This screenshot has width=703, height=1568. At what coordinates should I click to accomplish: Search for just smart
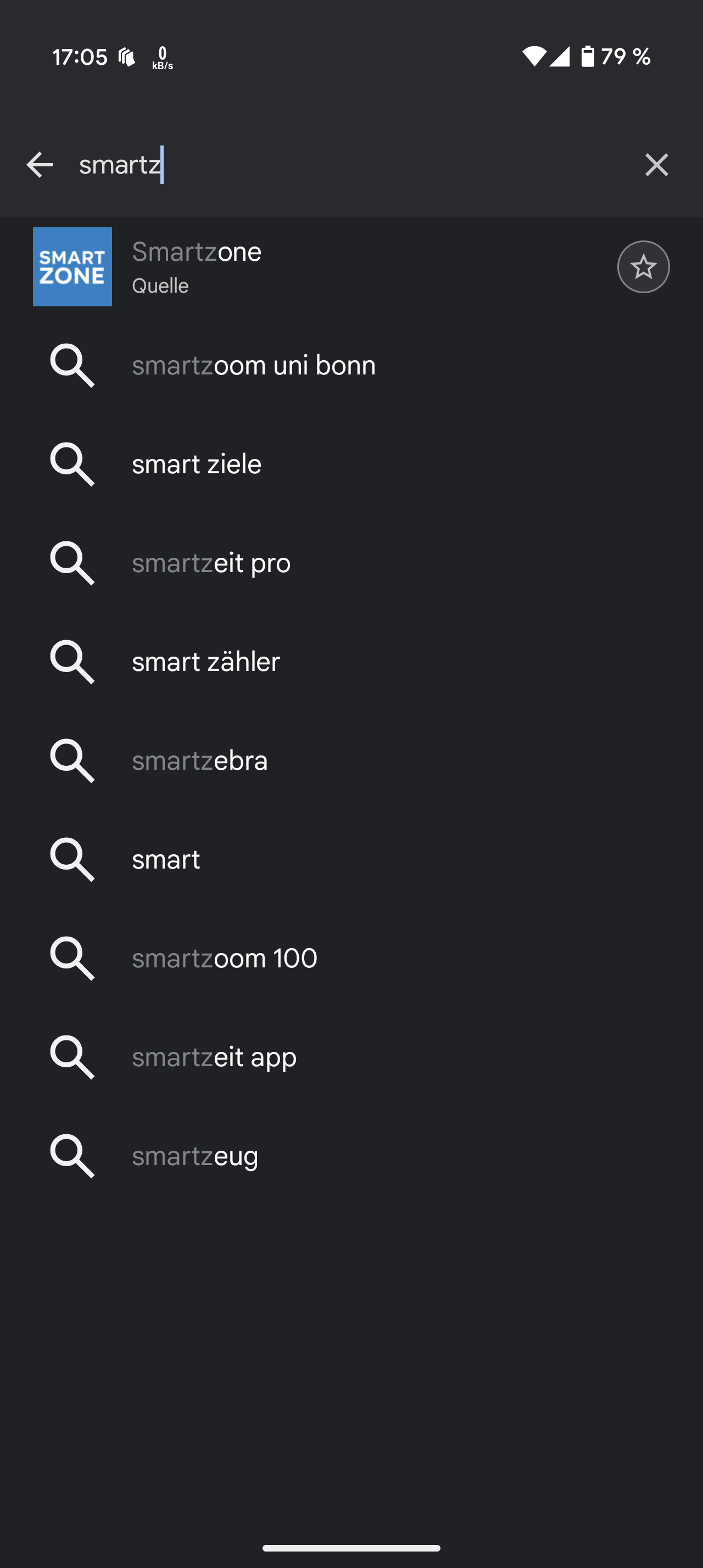(x=351, y=859)
